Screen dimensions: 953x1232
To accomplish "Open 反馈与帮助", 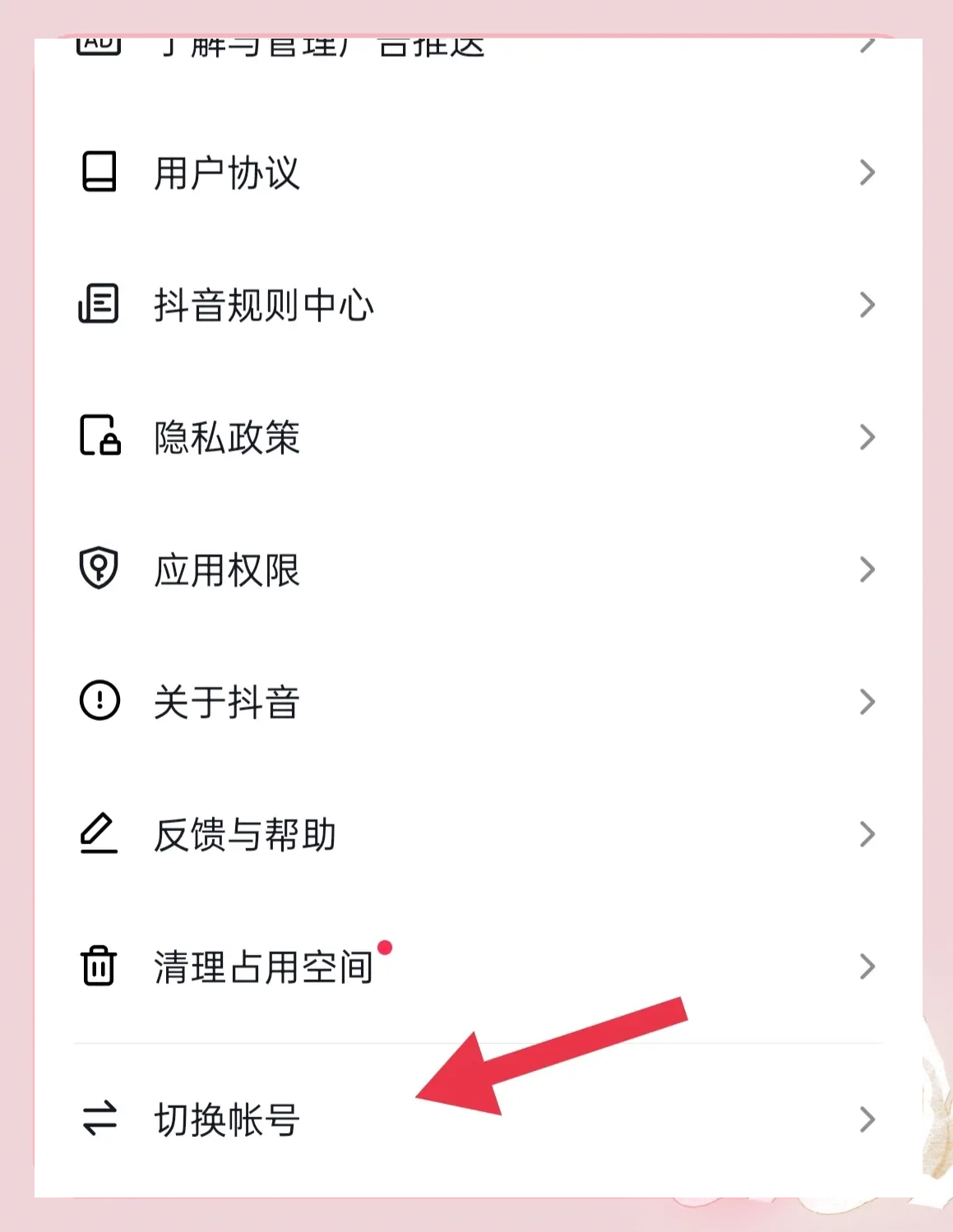I will click(867, 833).
